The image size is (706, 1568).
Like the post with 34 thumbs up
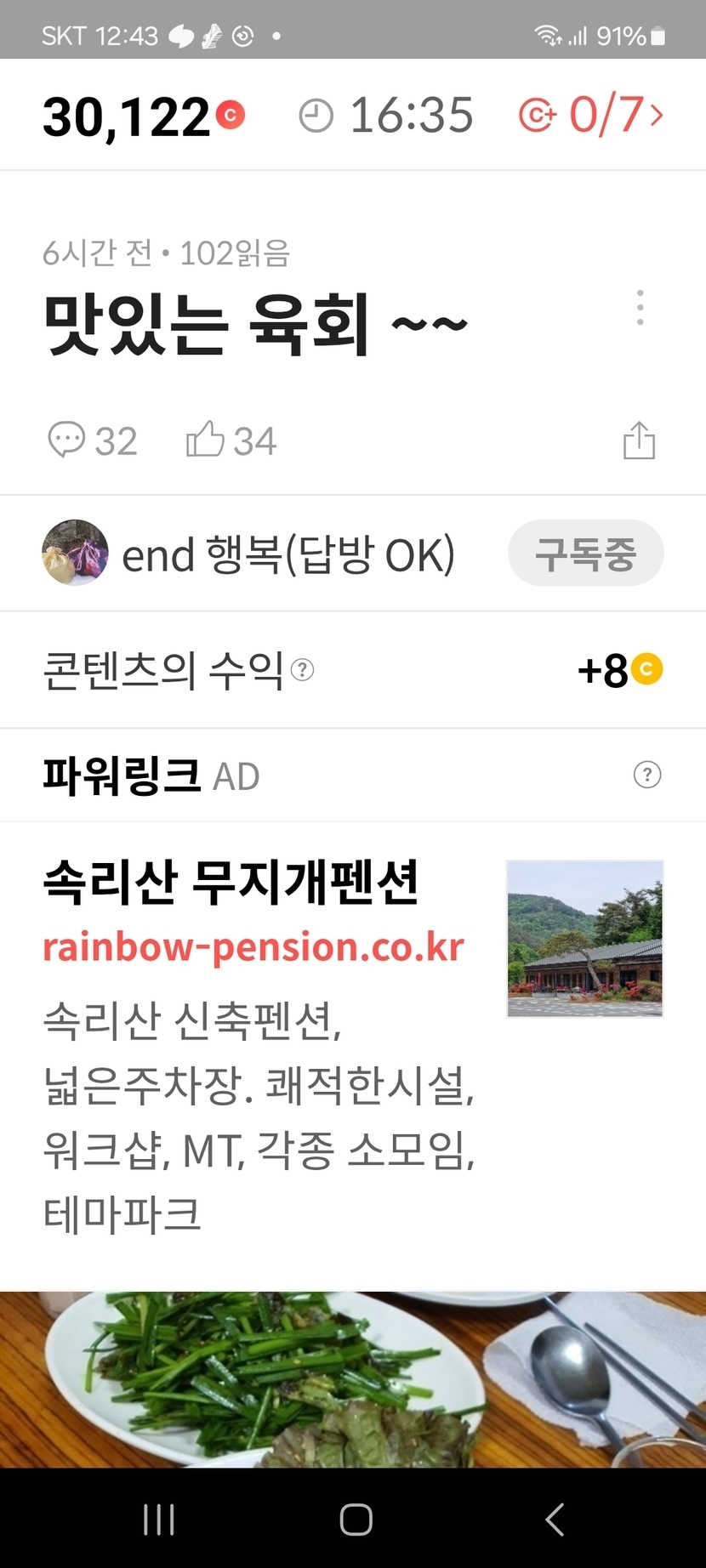click(x=231, y=440)
